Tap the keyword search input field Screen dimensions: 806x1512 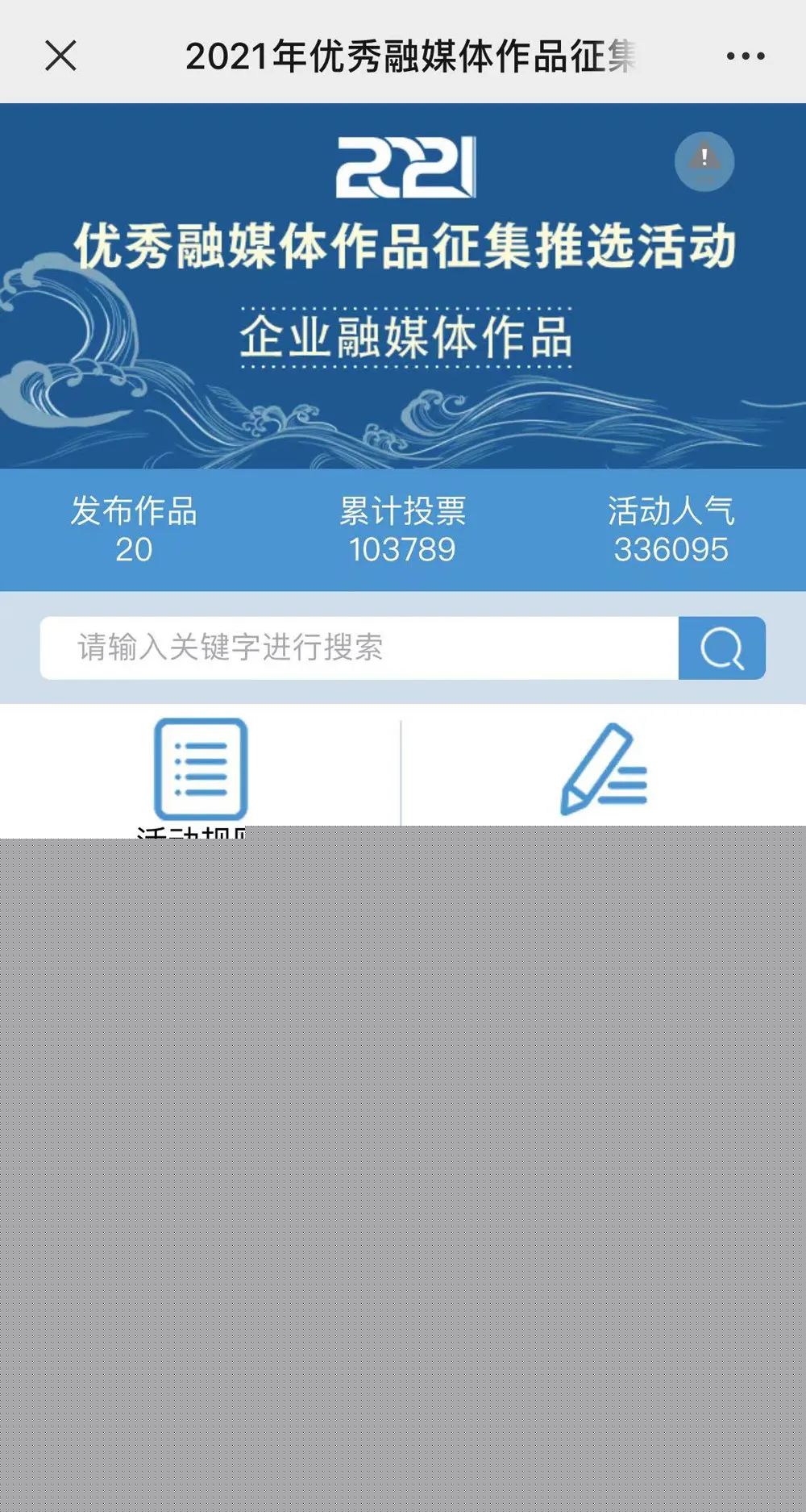pos(359,648)
